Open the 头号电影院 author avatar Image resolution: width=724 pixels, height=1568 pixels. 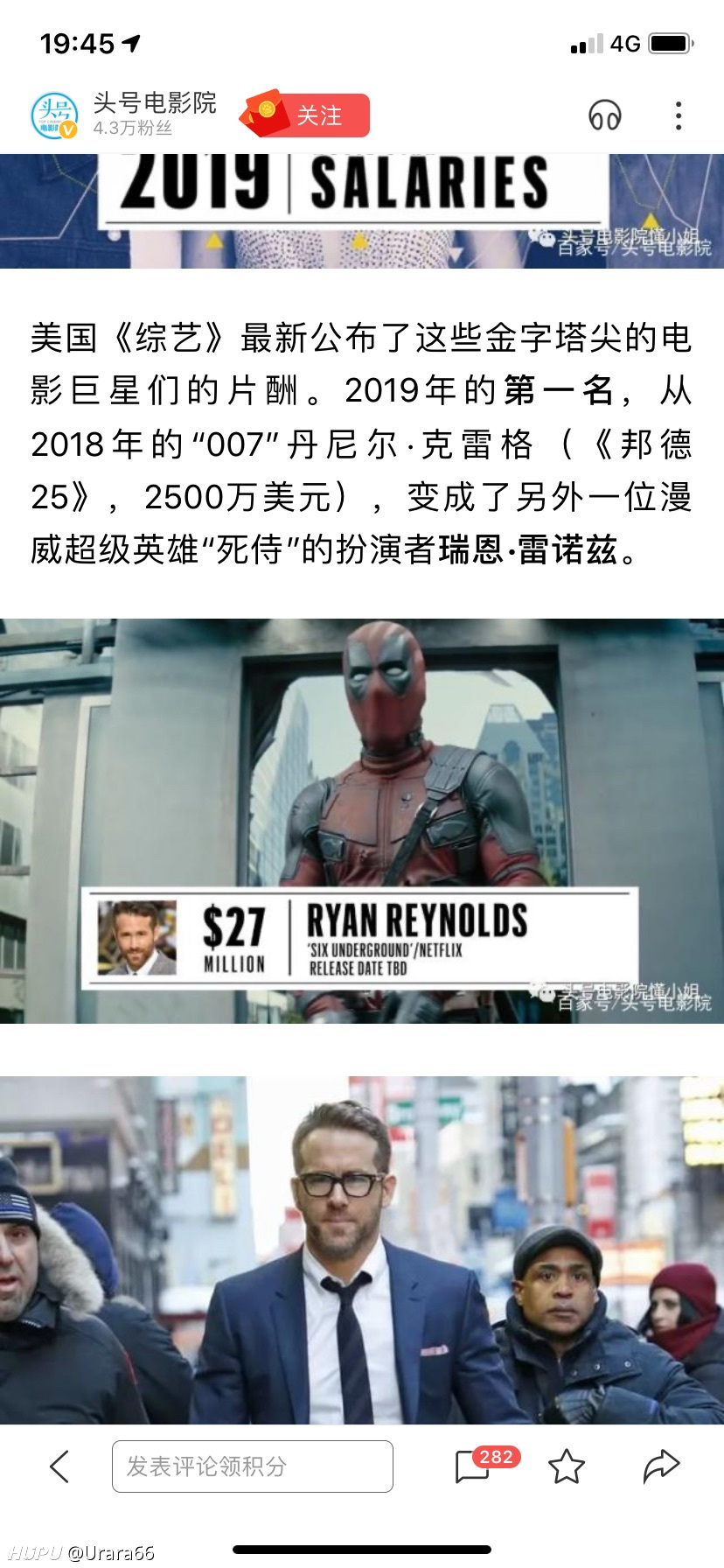tap(55, 115)
